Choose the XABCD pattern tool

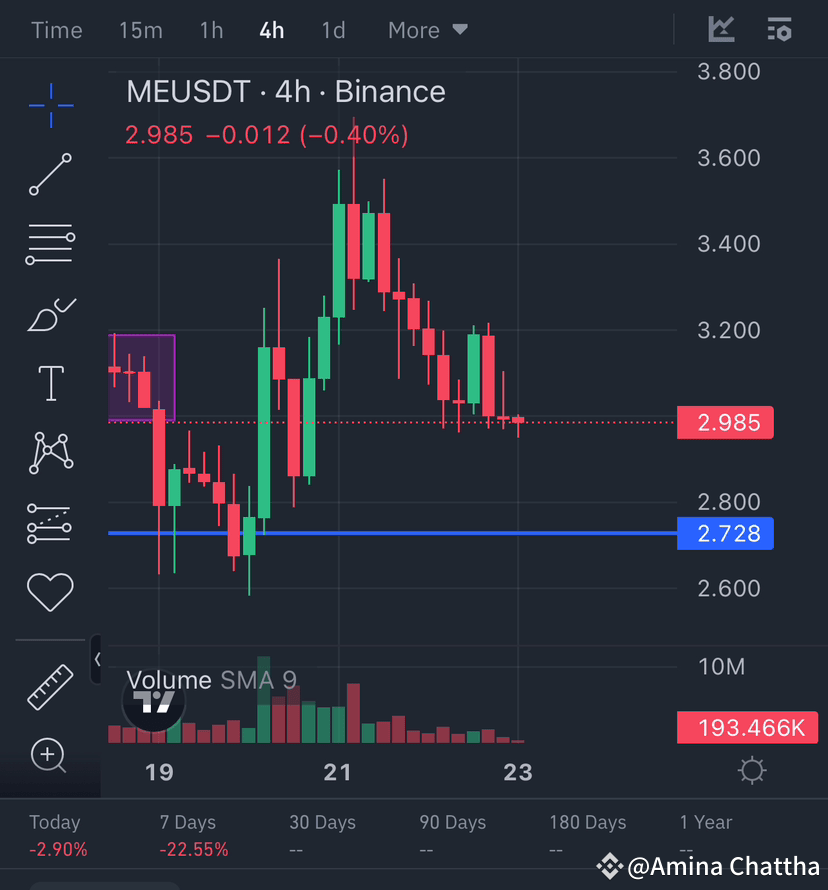click(50, 452)
